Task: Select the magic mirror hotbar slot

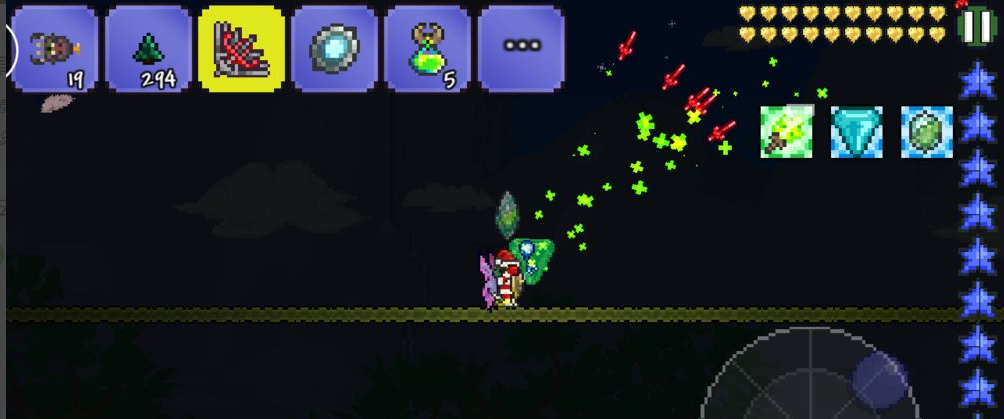Action: tap(334, 47)
